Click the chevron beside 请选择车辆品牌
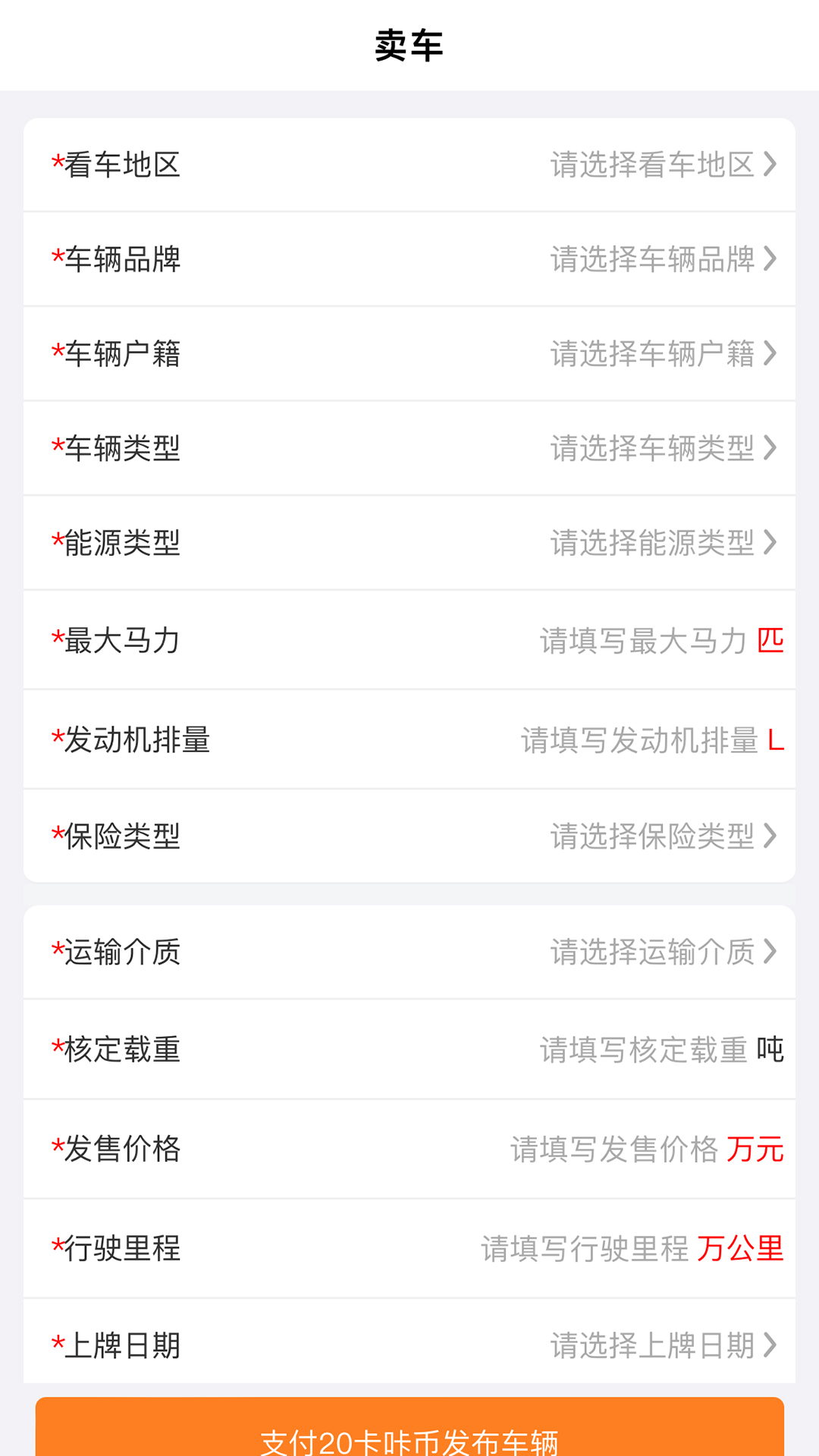The width and height of the screenshot is (819, 1456). click(x=772, y=259)
